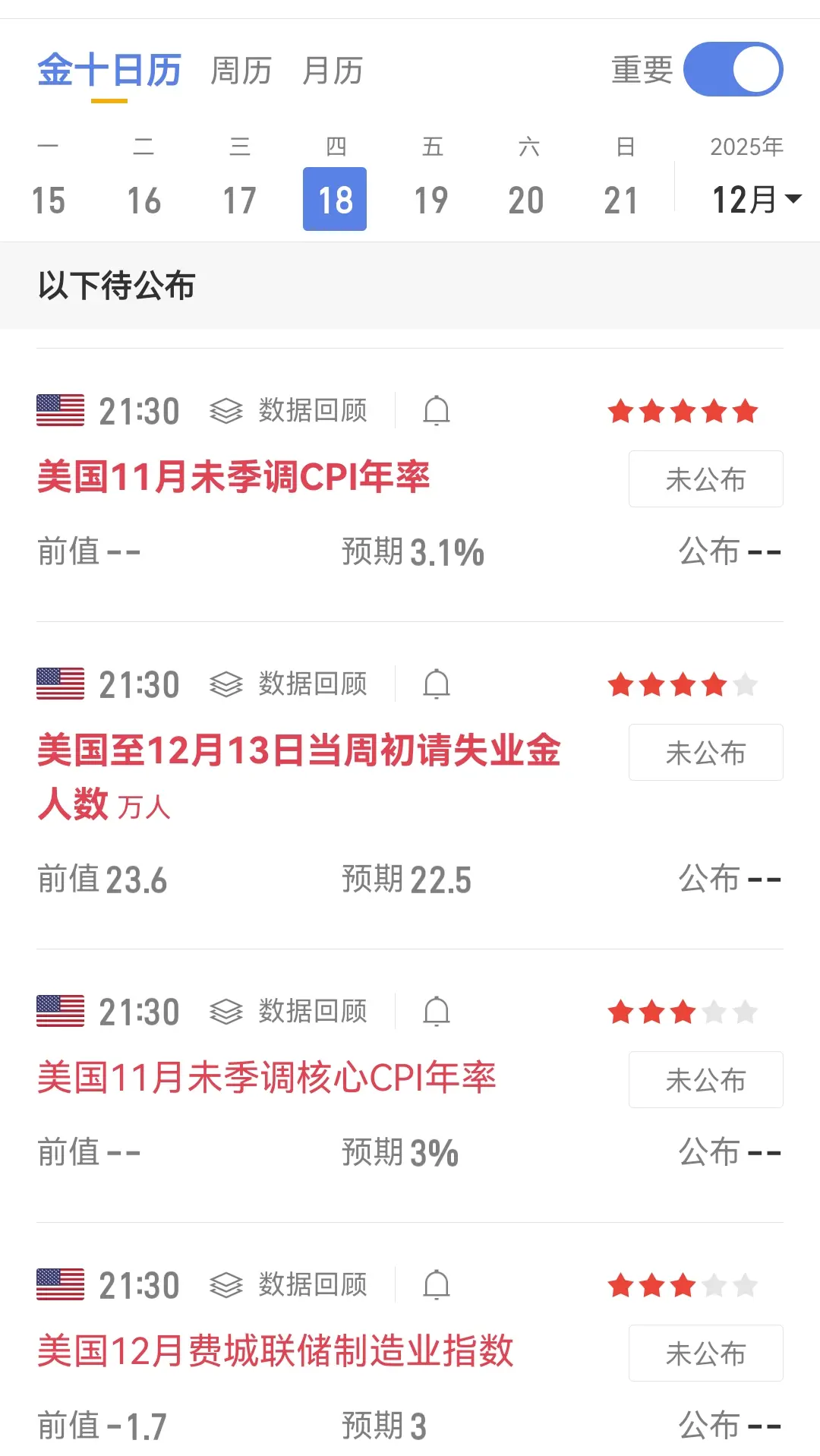Open the 美国至12月13日当周初请失业金人数 event

[x=298, y=751]
